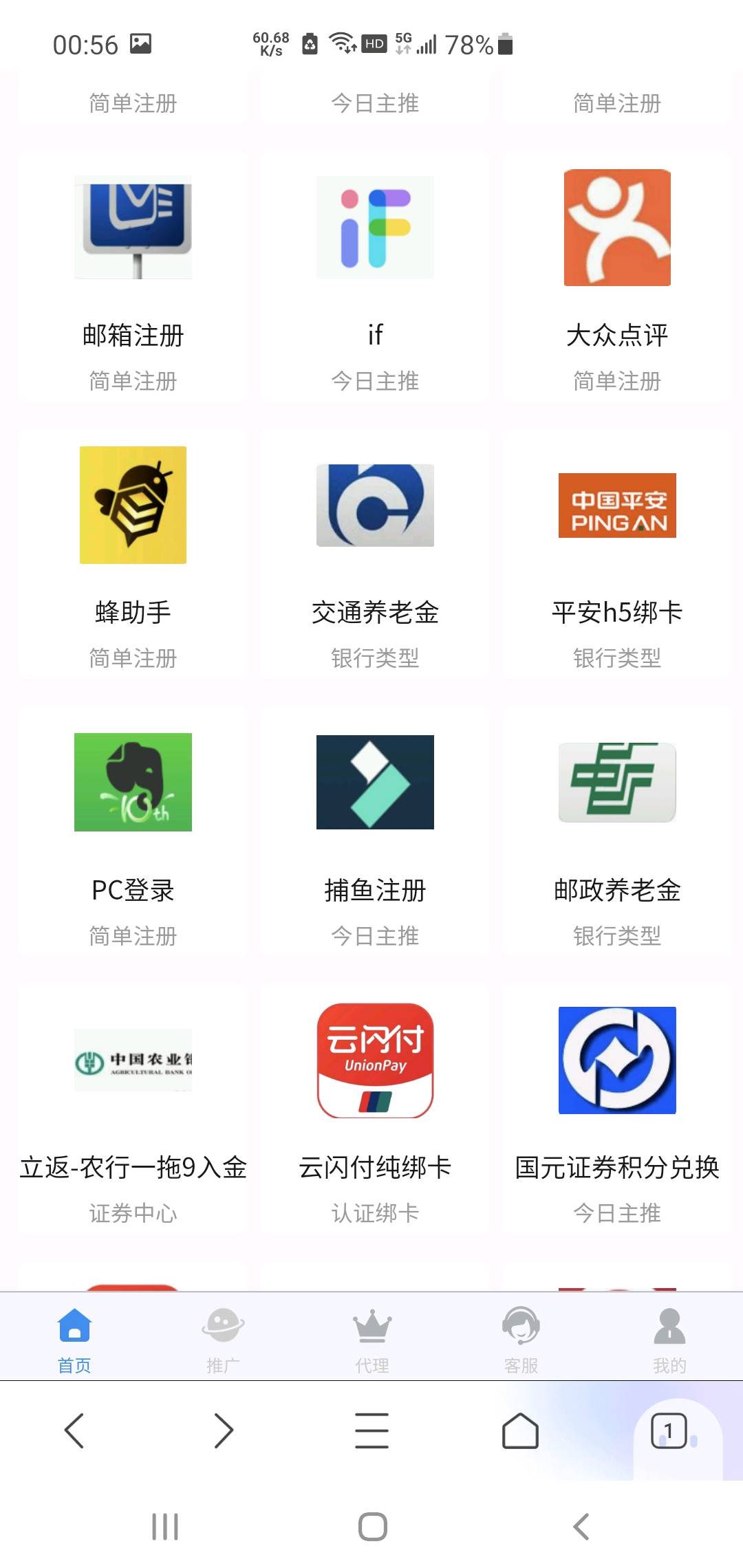Open 立返-农行一拖9入金 card

click(133, 1109)
